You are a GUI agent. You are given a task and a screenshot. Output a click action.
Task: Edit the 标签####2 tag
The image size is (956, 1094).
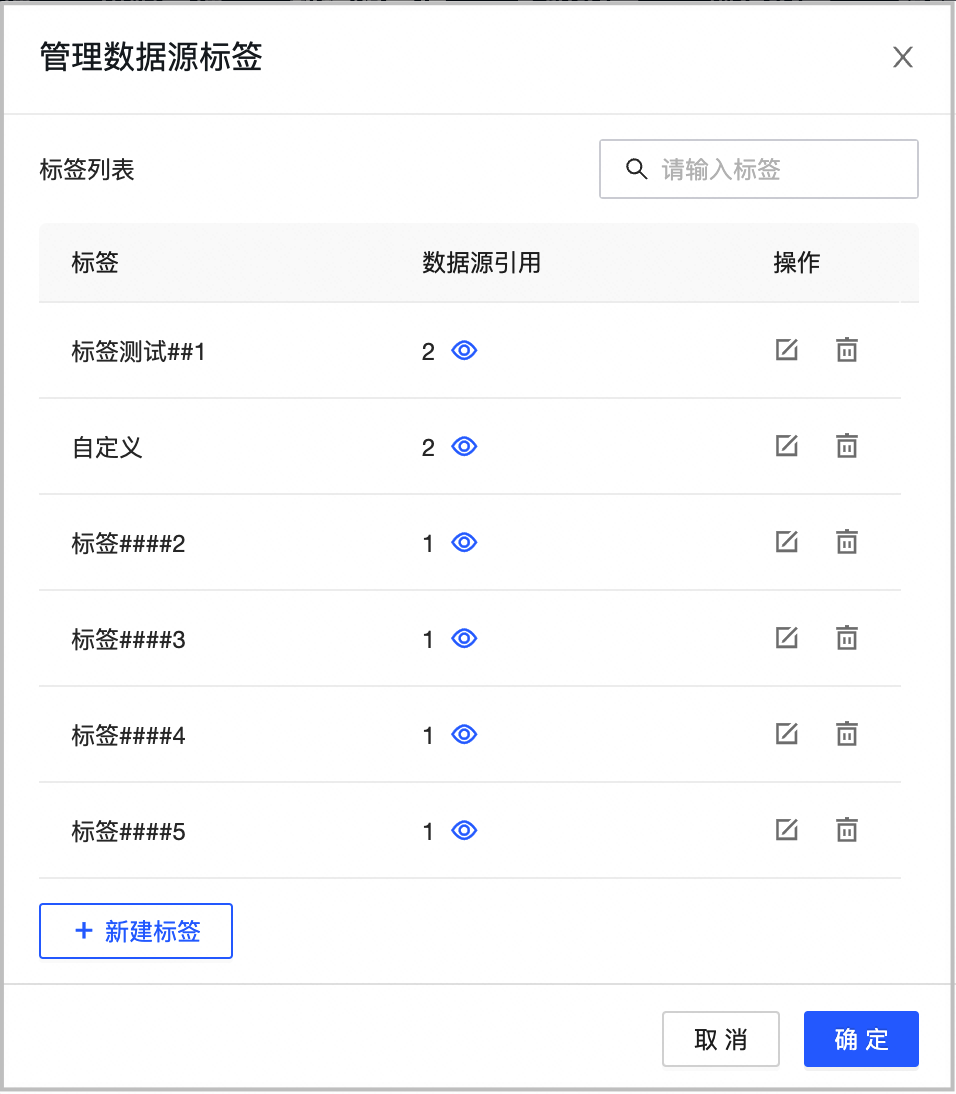coord(787,542)
